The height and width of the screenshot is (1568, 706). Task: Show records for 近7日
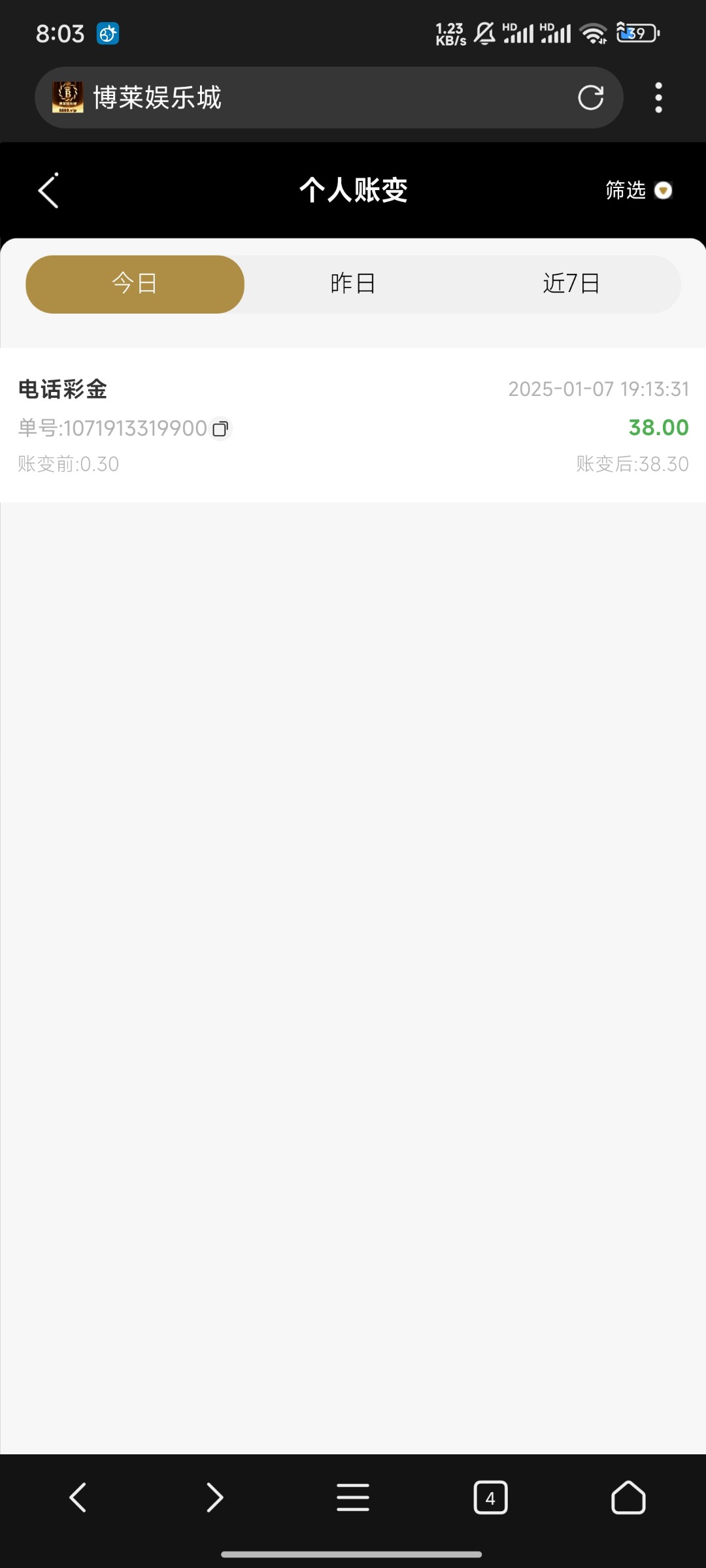coord(571,284)
